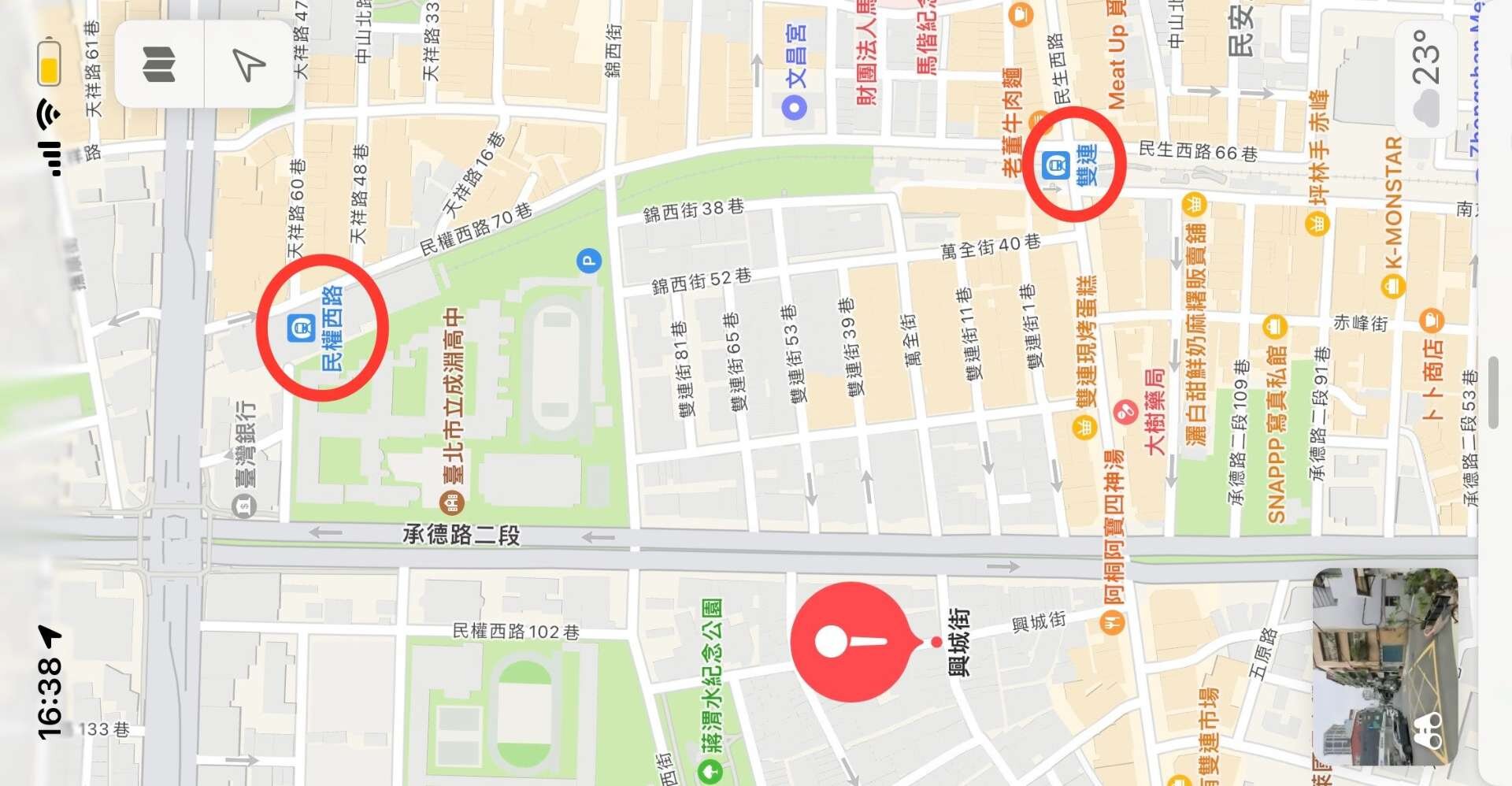Screen dimensions: 1512x786
Task: Center map on current location
Action: [x=249, y=65]
